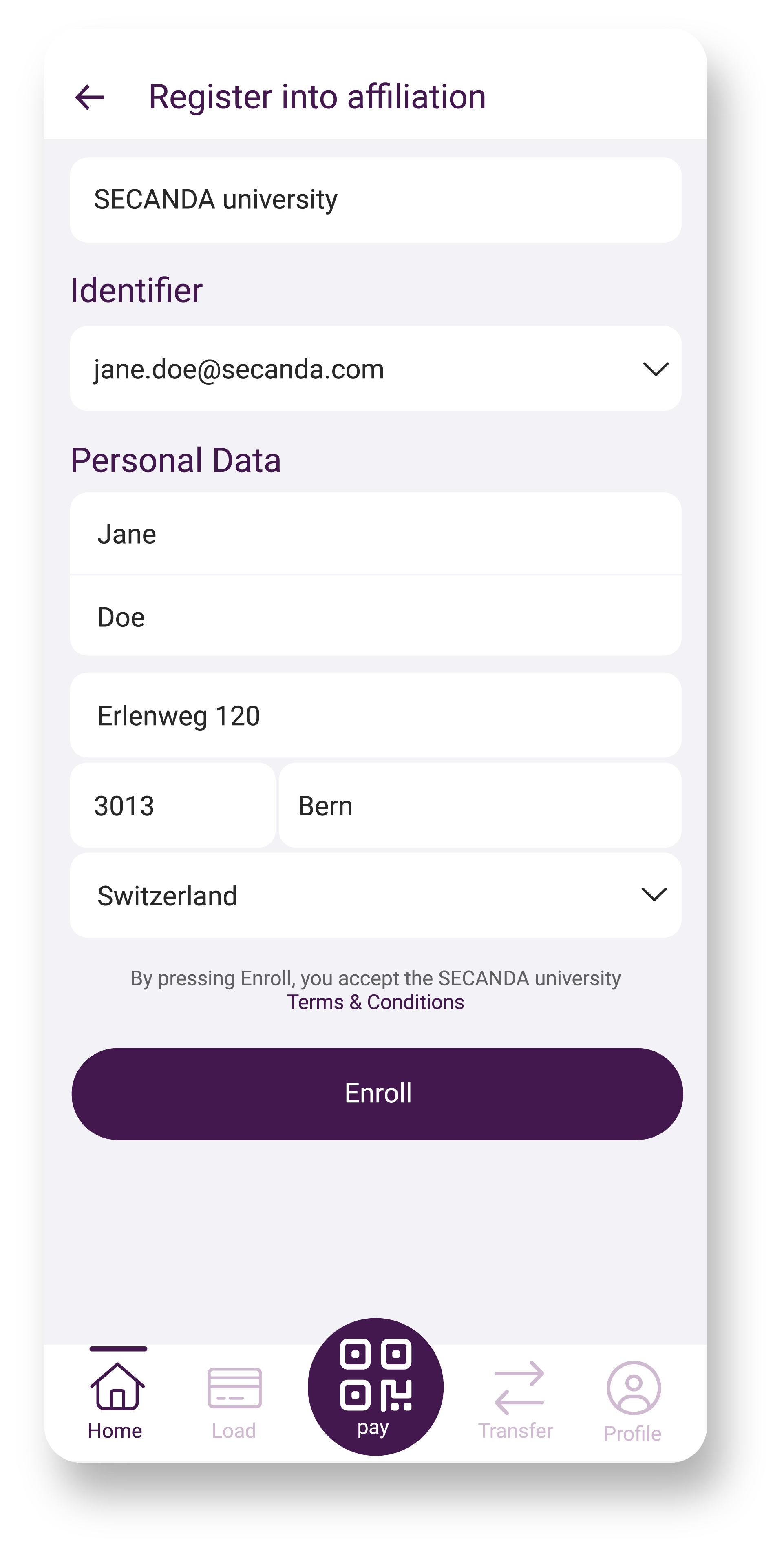Edit the last name field Doe

click(375, 616)
